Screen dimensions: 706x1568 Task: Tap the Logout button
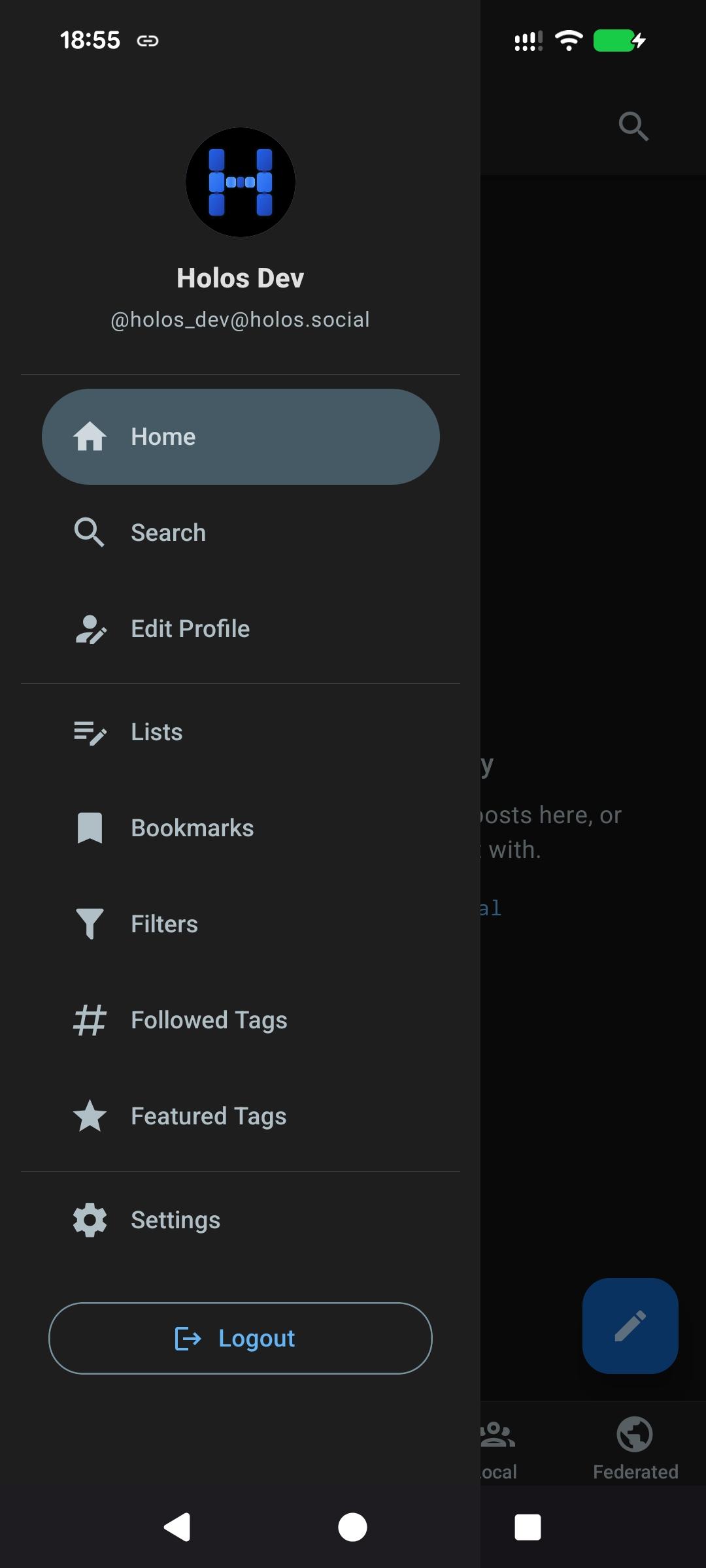point(241,1338)
